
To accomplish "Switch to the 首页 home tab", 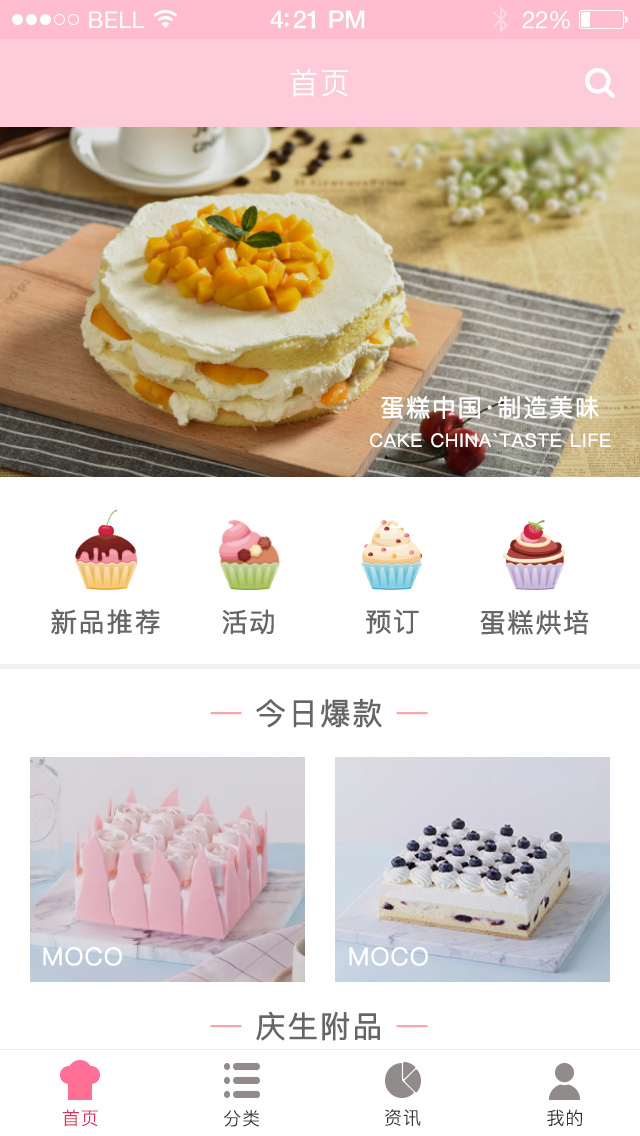I will click(x=80, y=1093).
